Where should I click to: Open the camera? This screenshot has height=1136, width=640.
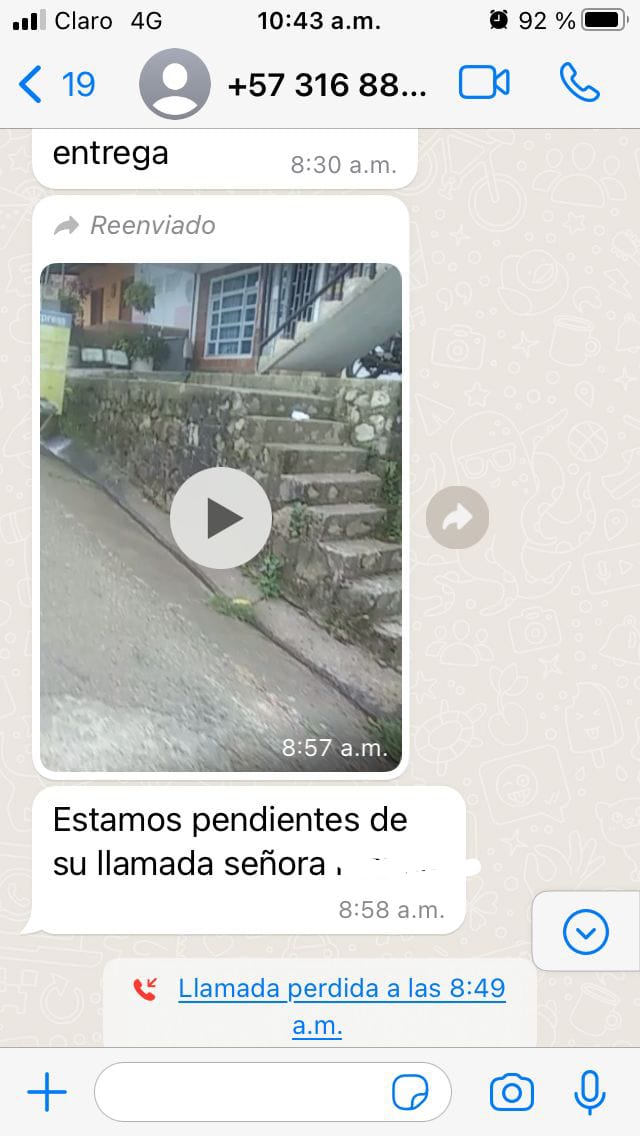511,1092
